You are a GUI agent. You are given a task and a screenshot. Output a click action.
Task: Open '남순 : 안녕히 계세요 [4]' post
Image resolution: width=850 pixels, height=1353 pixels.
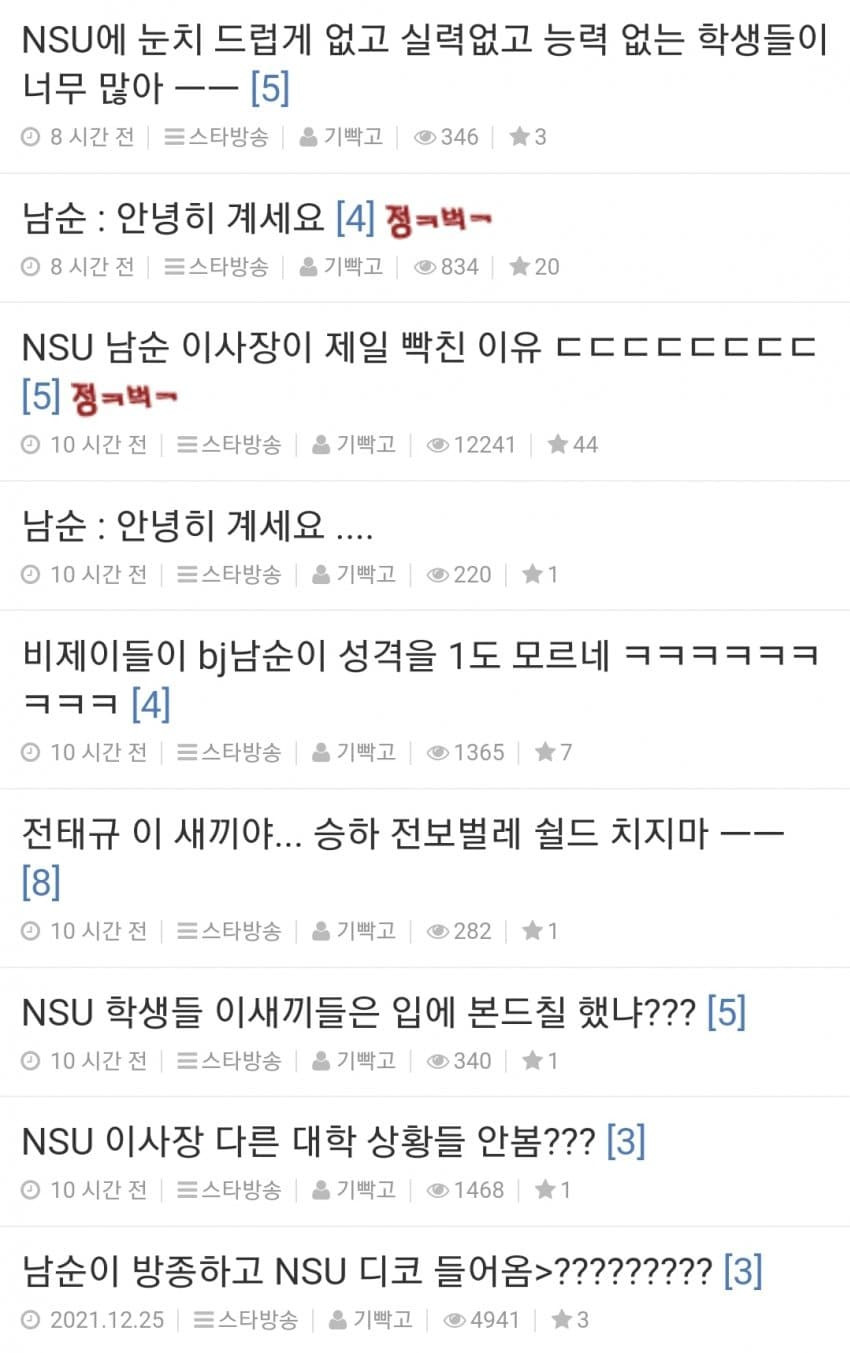[175, 217]
